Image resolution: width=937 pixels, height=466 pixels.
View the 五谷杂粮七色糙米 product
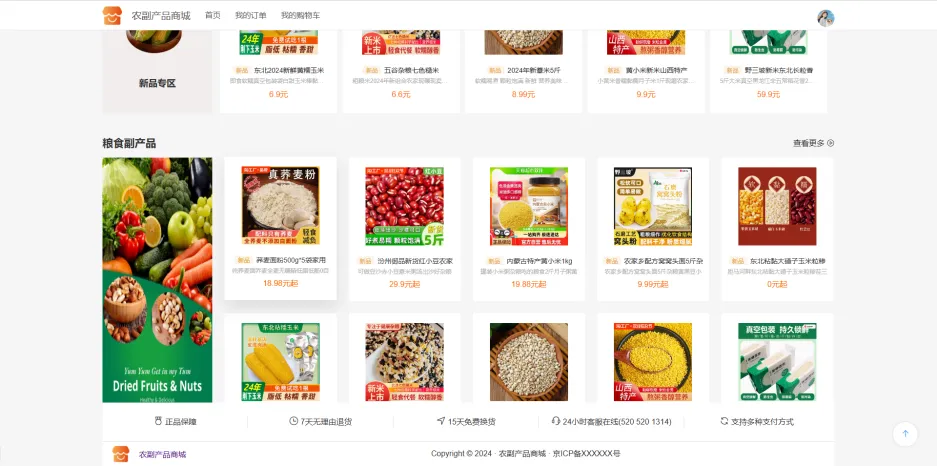(401, 60)
